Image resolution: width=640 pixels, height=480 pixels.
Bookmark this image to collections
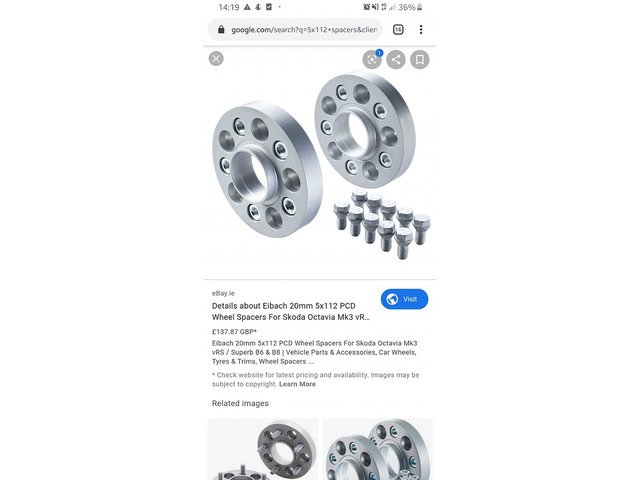420,59
